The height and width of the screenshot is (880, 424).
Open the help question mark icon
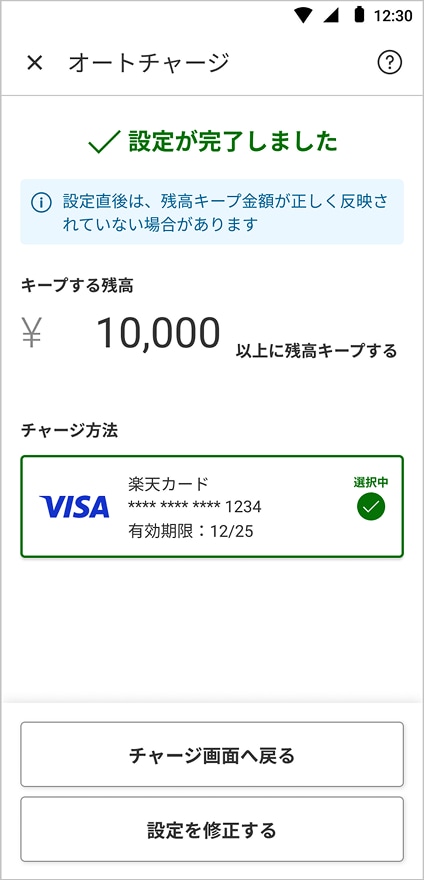[389, 63]
